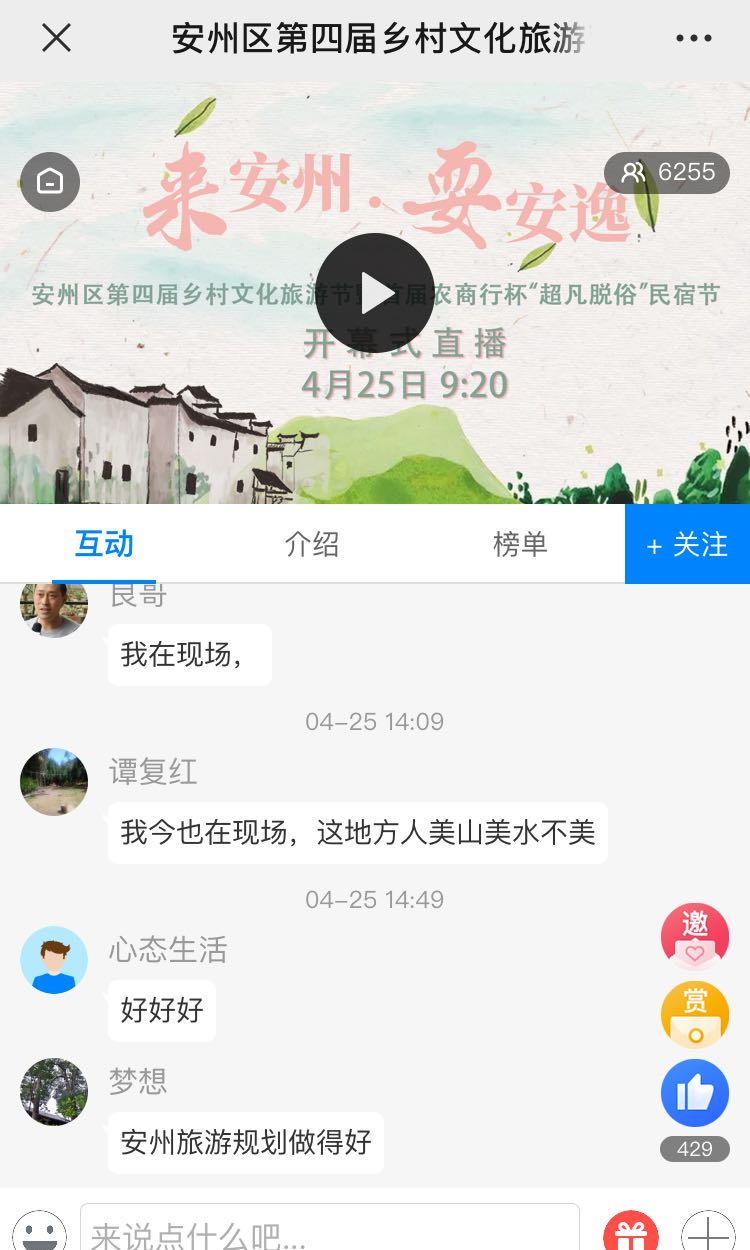Play the opening ceremony video
The image size is (750, 1250).
coord(375,292)
